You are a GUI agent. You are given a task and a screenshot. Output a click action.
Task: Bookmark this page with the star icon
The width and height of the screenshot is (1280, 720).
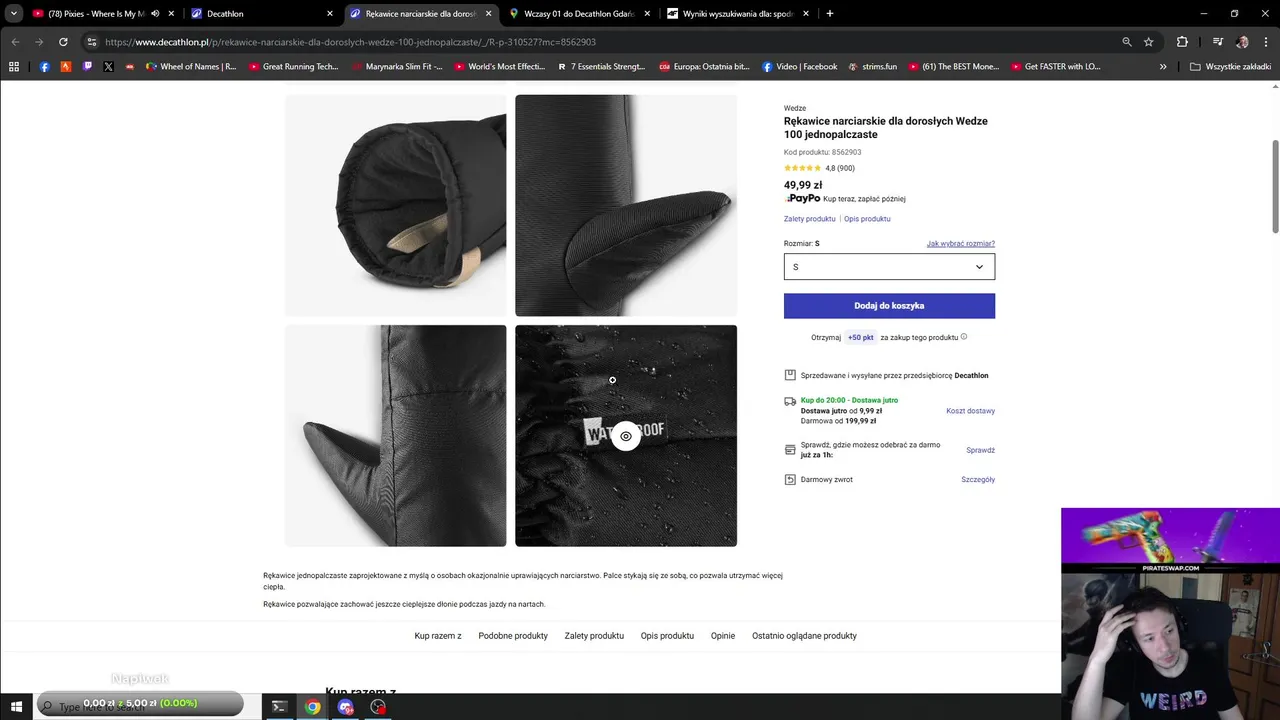pos(1148,42)
